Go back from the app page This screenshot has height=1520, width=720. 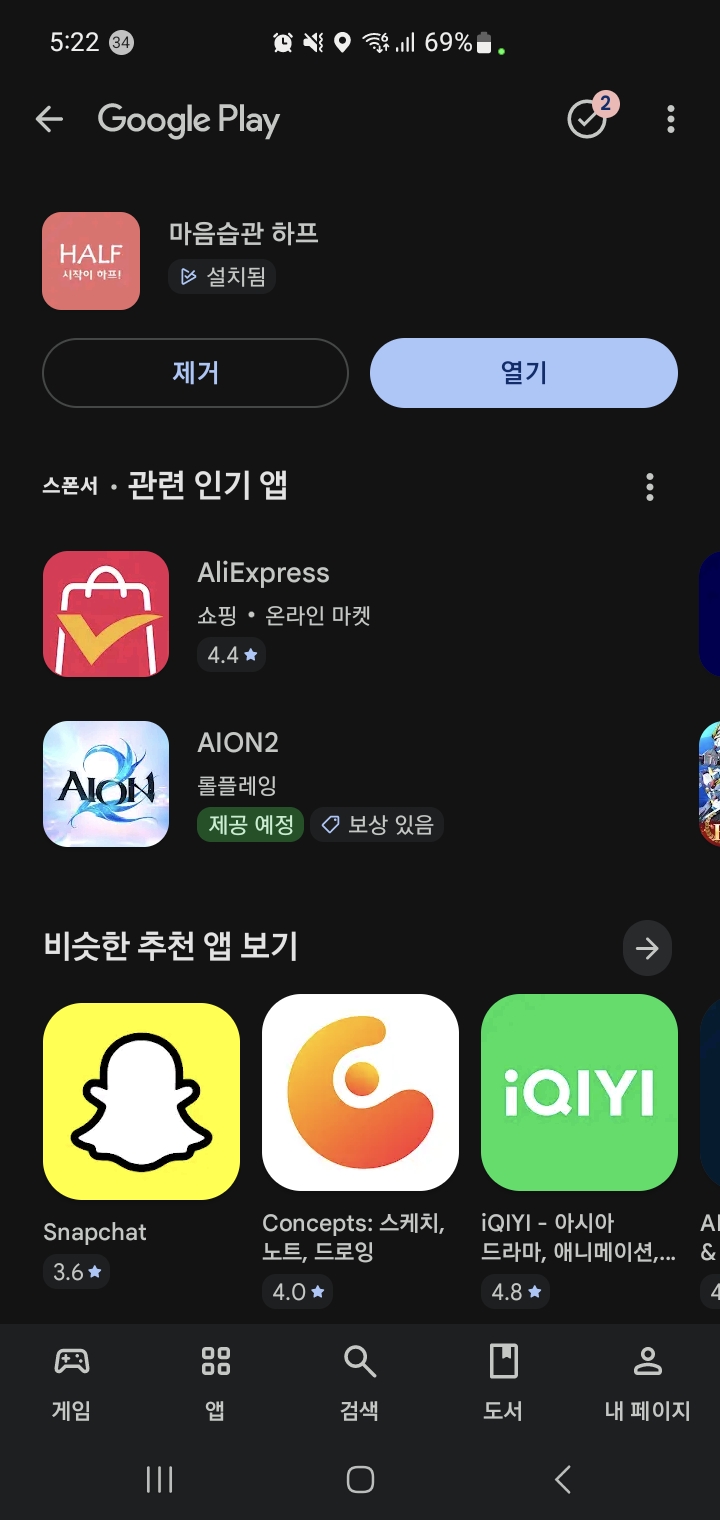point(49,120)
